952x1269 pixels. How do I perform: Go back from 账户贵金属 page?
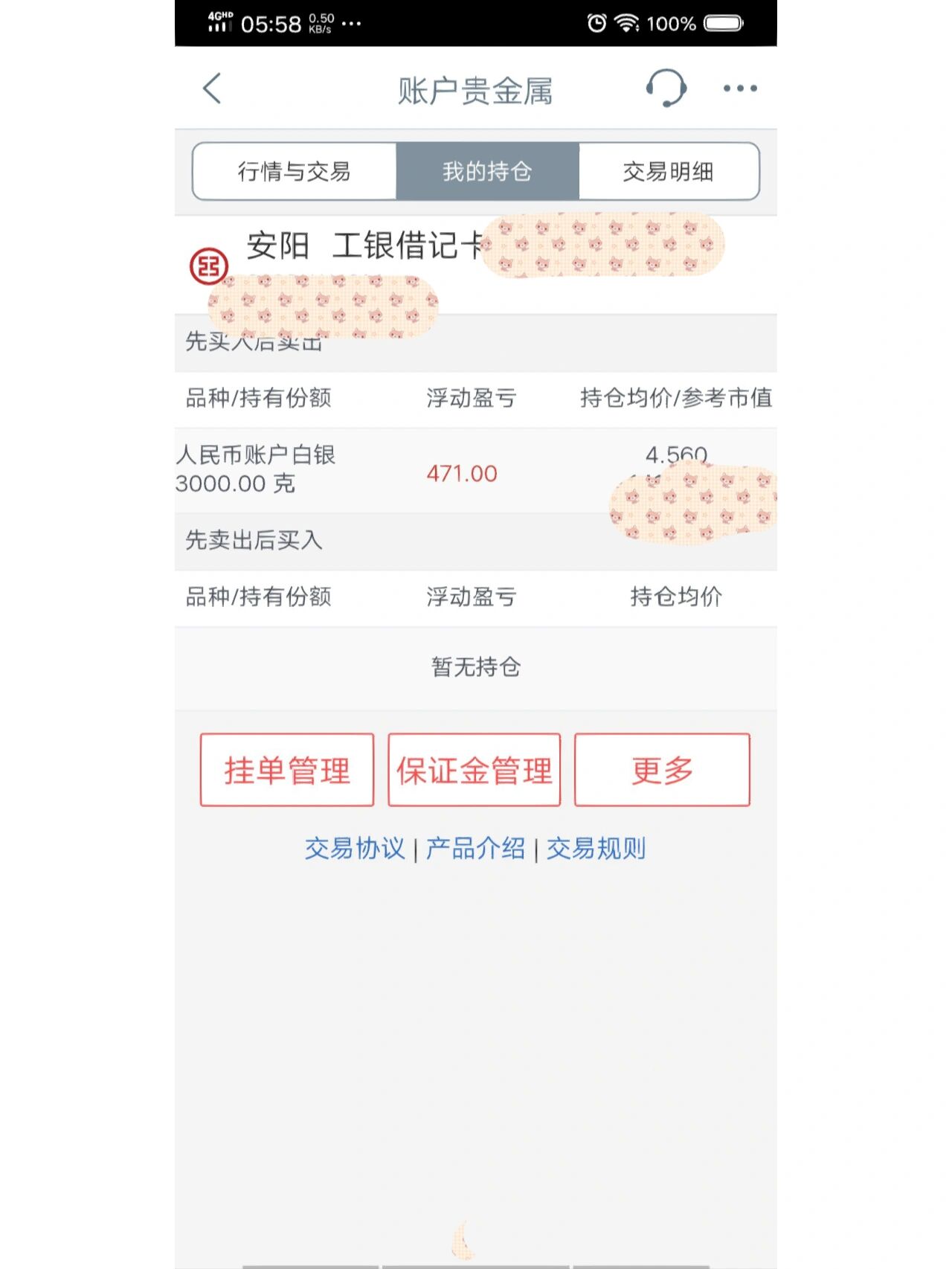[213, 89]
